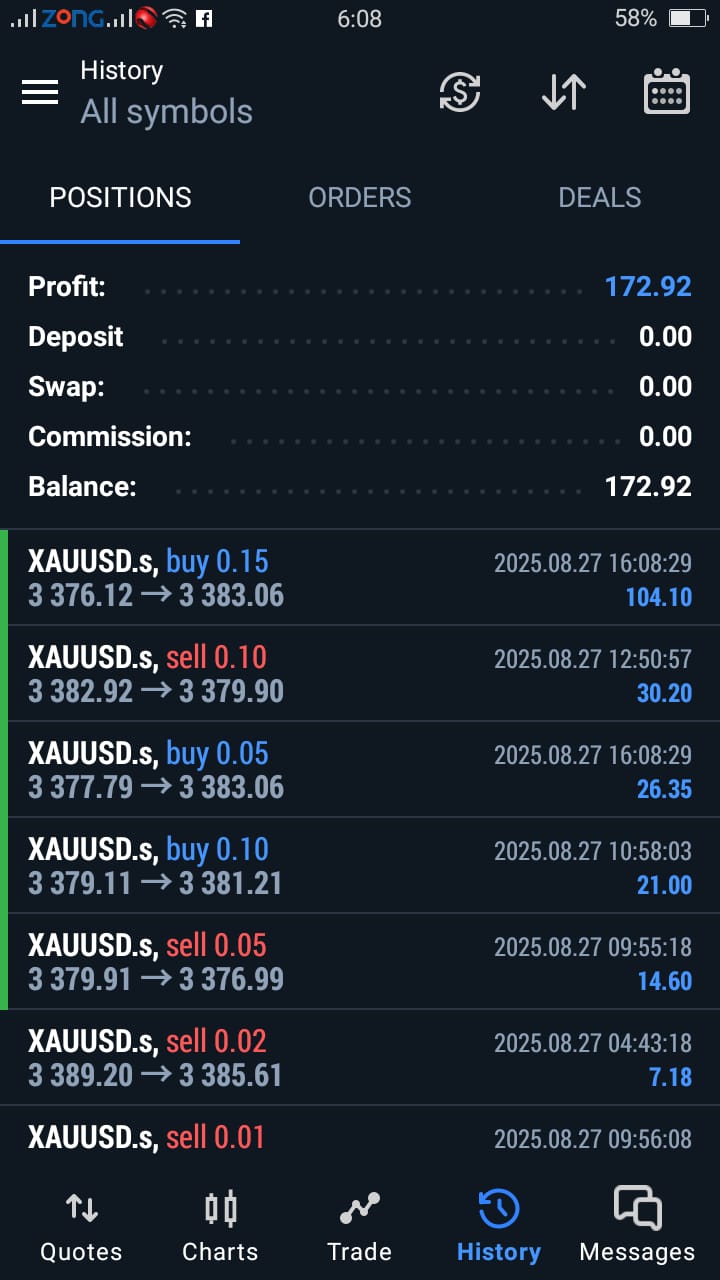
Task: Open the sell 0.05 position with 14.60 profit
Action: tap(360, 962)
